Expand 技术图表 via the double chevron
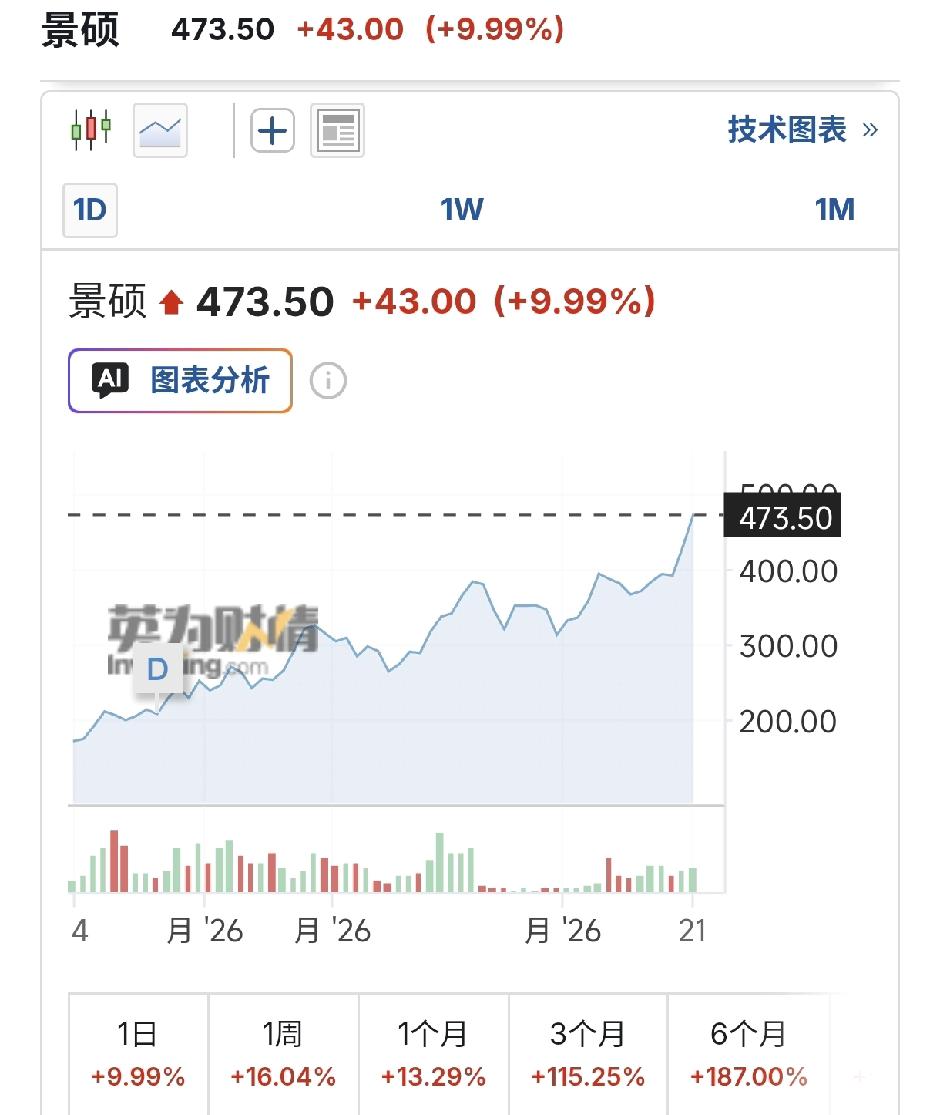This screenshot has width=940, height=1115. pyautogui.click(x=870, y=130)
